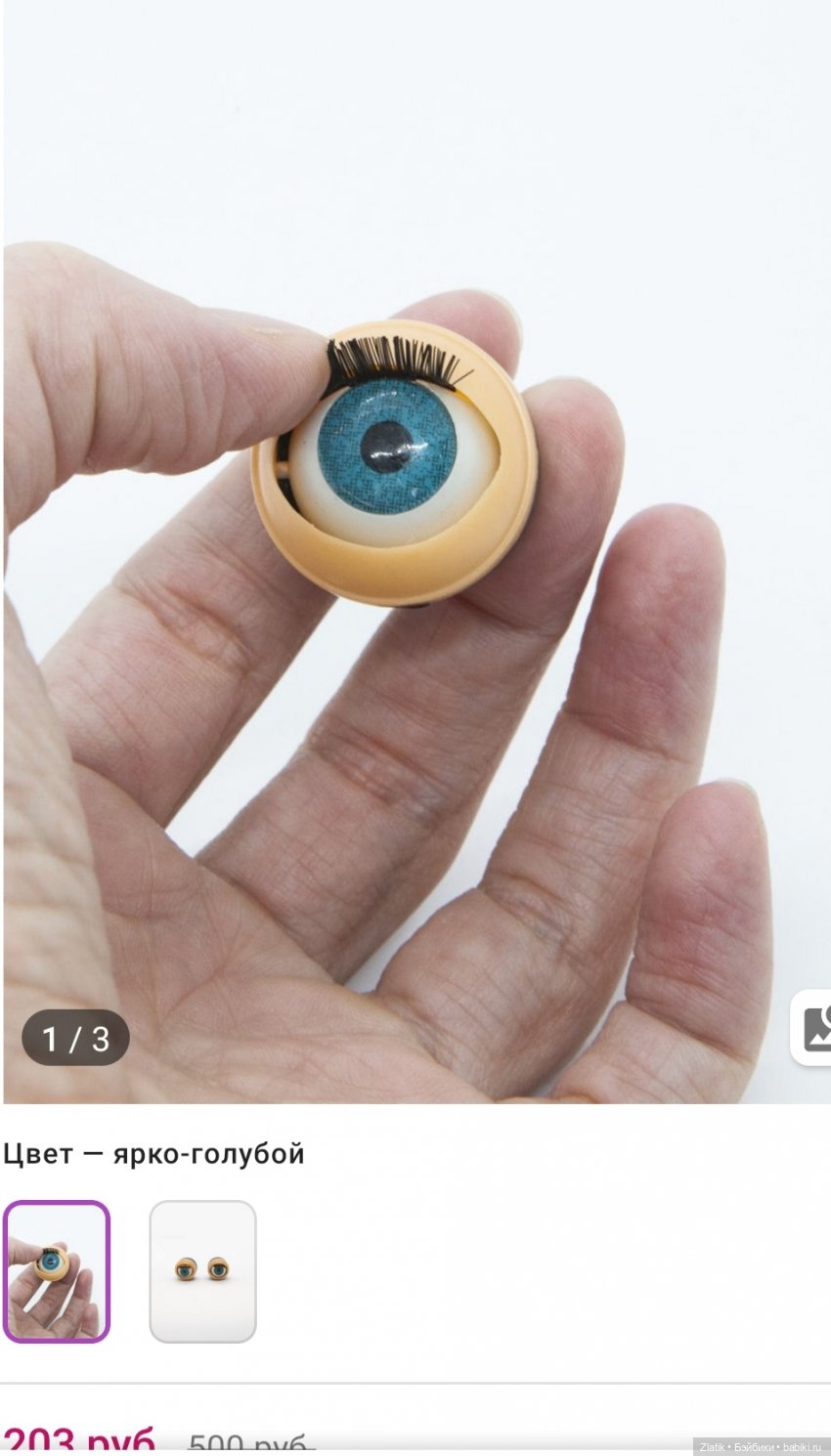Screen dimensions: 831x1456
Task: Select the two-eyes color variant thumbnail
Action: [x=202, y=1271]
